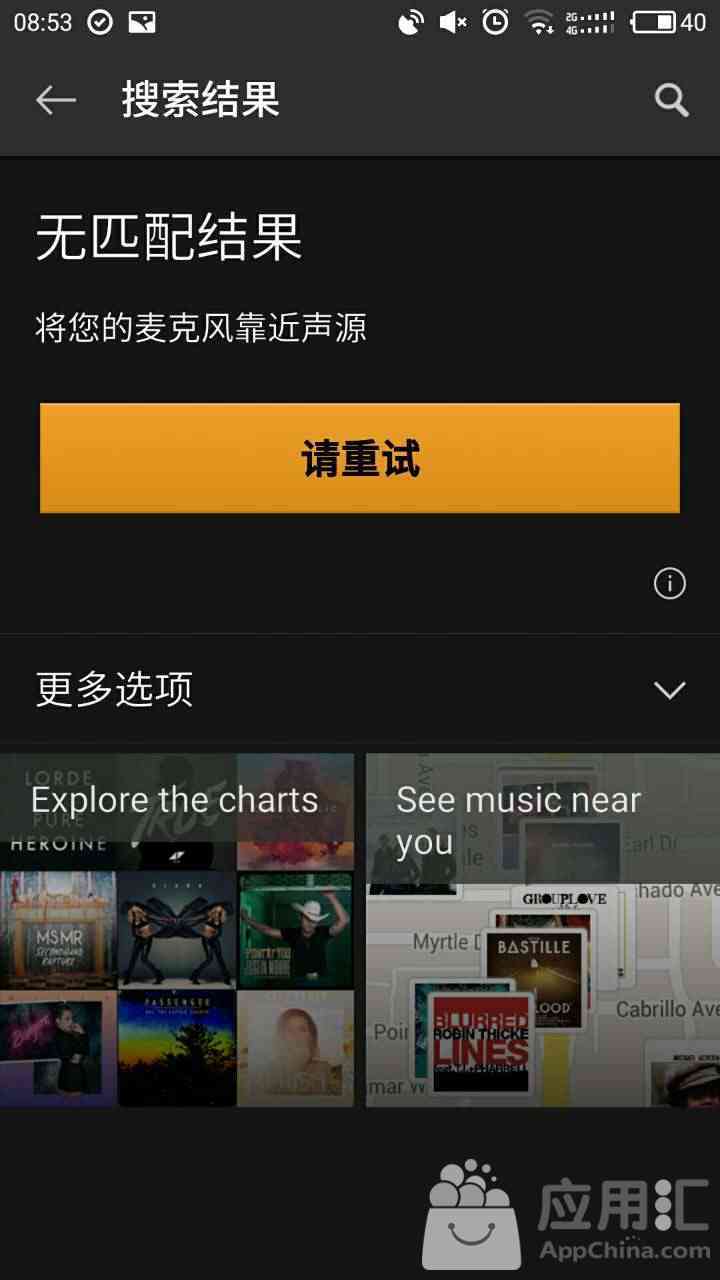Open the search magnifier icon
Image resolution: width=720 pixels, height=1280 pixels.
click(671, 99)
